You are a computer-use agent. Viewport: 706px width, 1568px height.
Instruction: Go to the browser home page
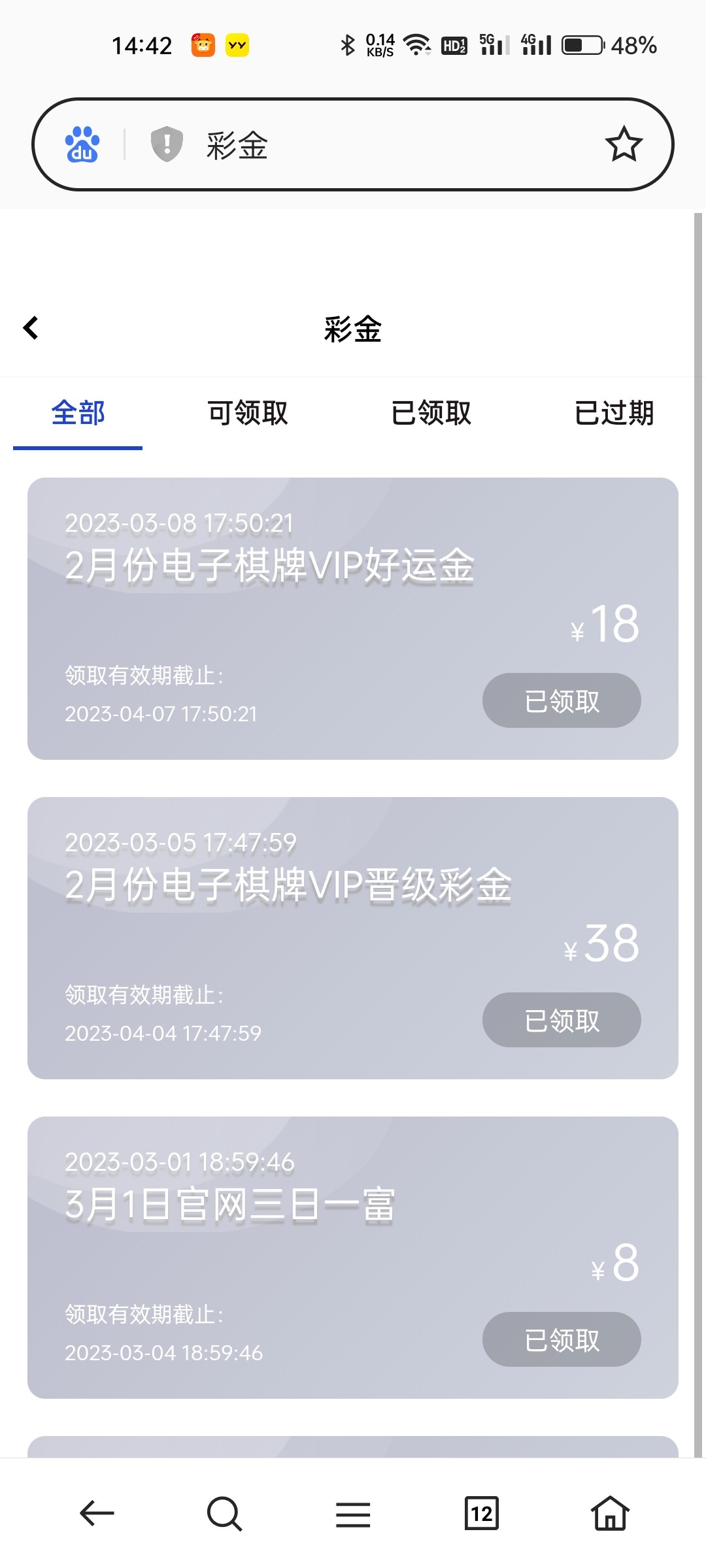click(x=610, y=1513)
